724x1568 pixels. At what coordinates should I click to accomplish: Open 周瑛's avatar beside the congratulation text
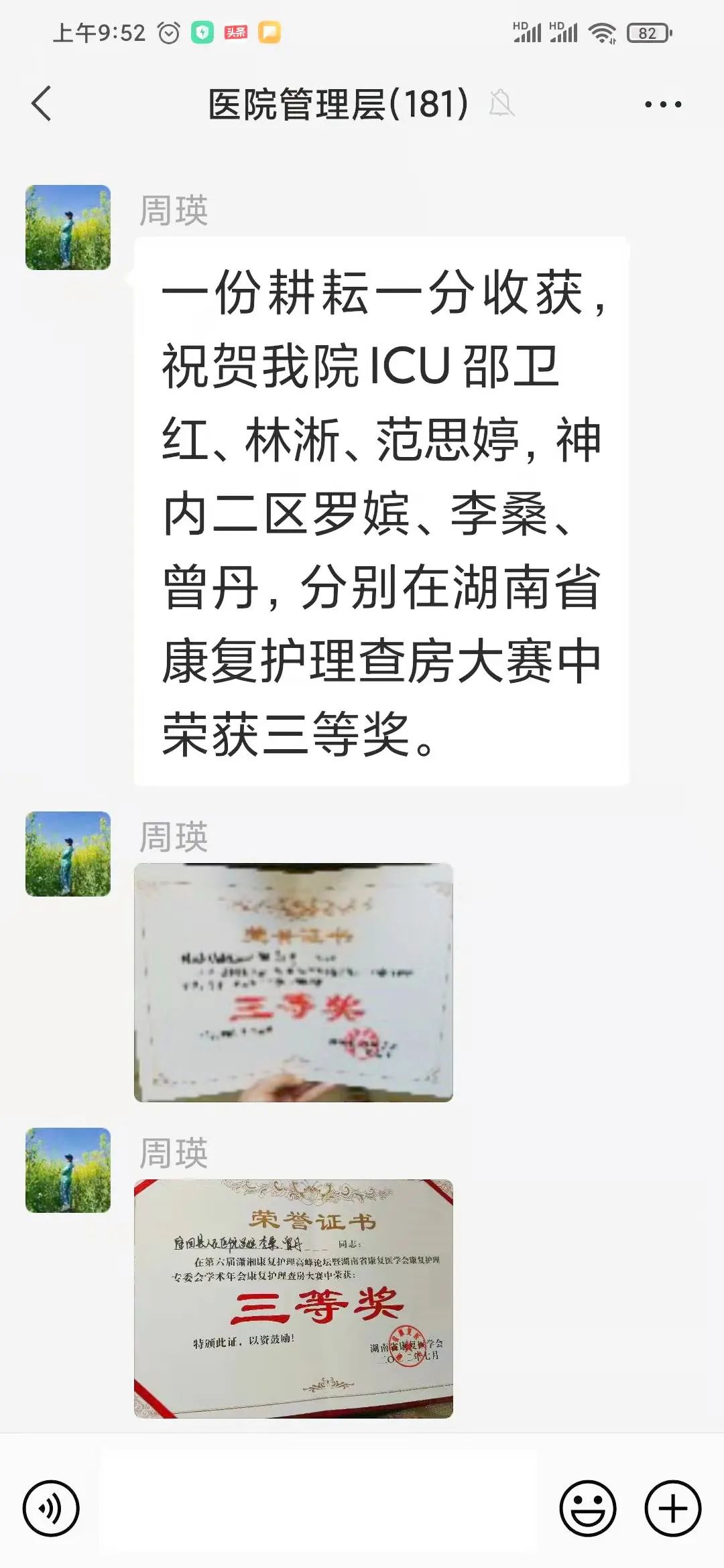[x=68, y=228]
